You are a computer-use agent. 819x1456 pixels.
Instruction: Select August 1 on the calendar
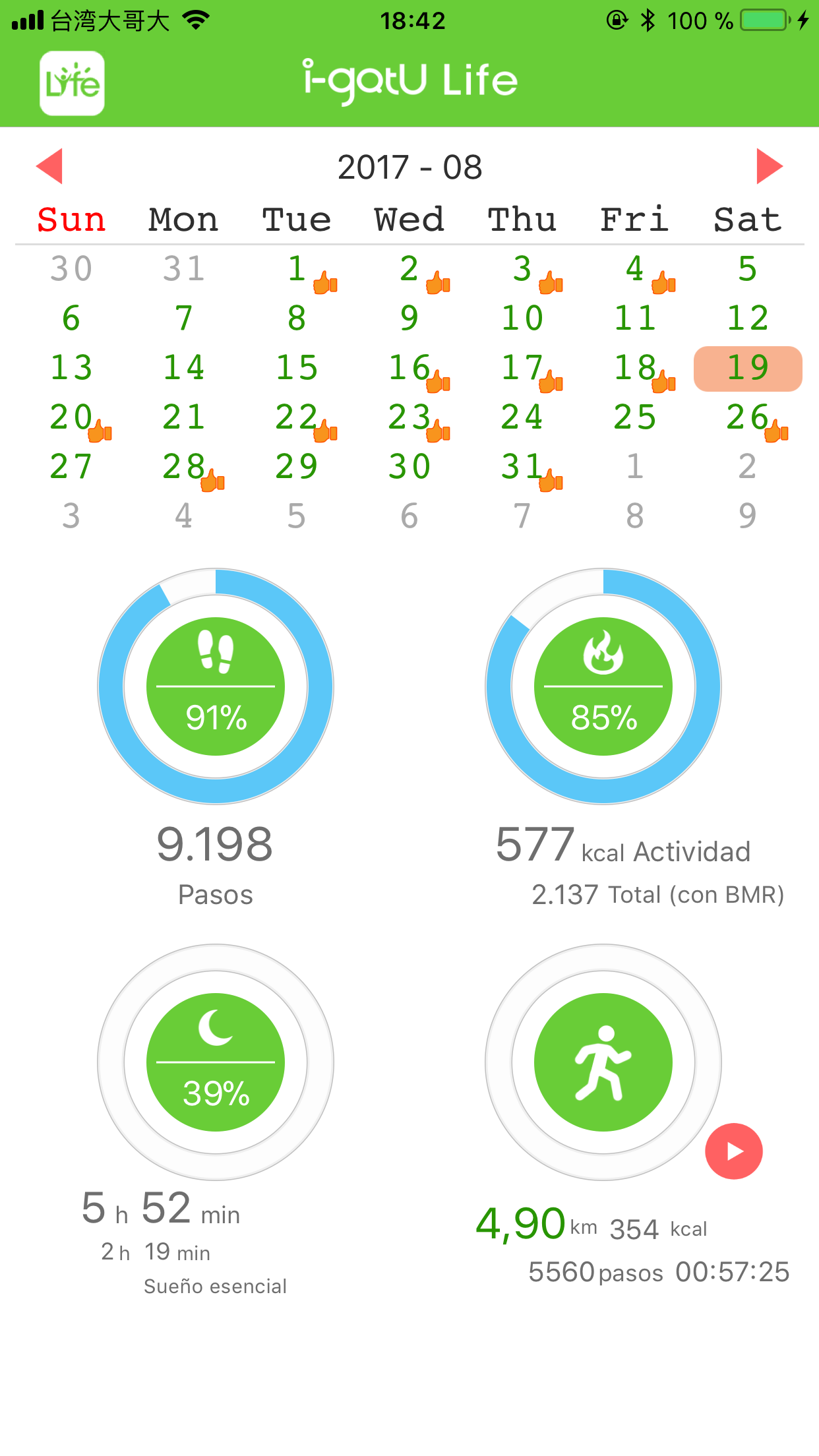[297, 268]
